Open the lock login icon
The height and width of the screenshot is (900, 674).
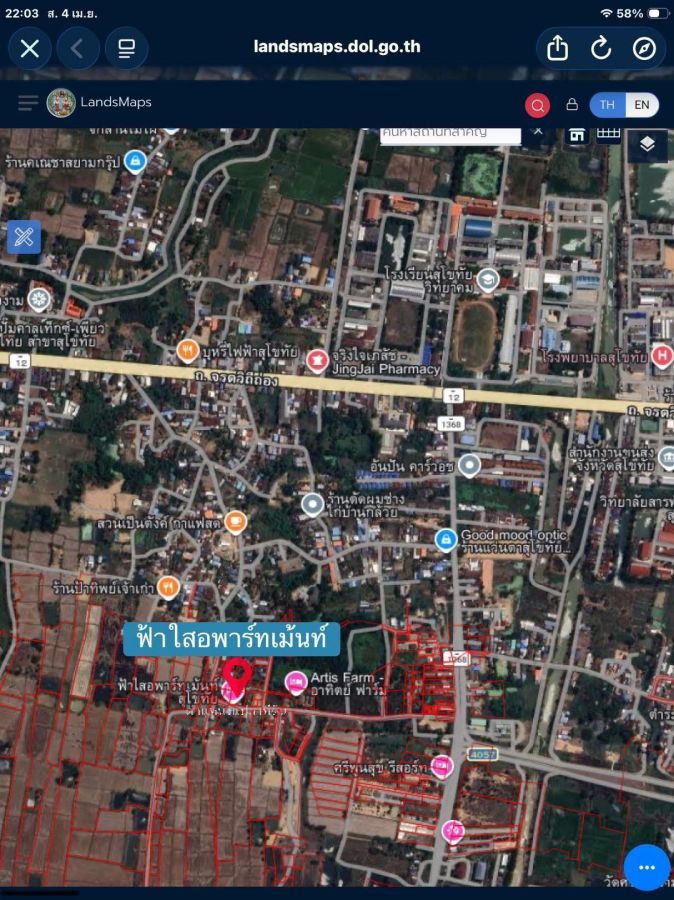pos(572,104)
